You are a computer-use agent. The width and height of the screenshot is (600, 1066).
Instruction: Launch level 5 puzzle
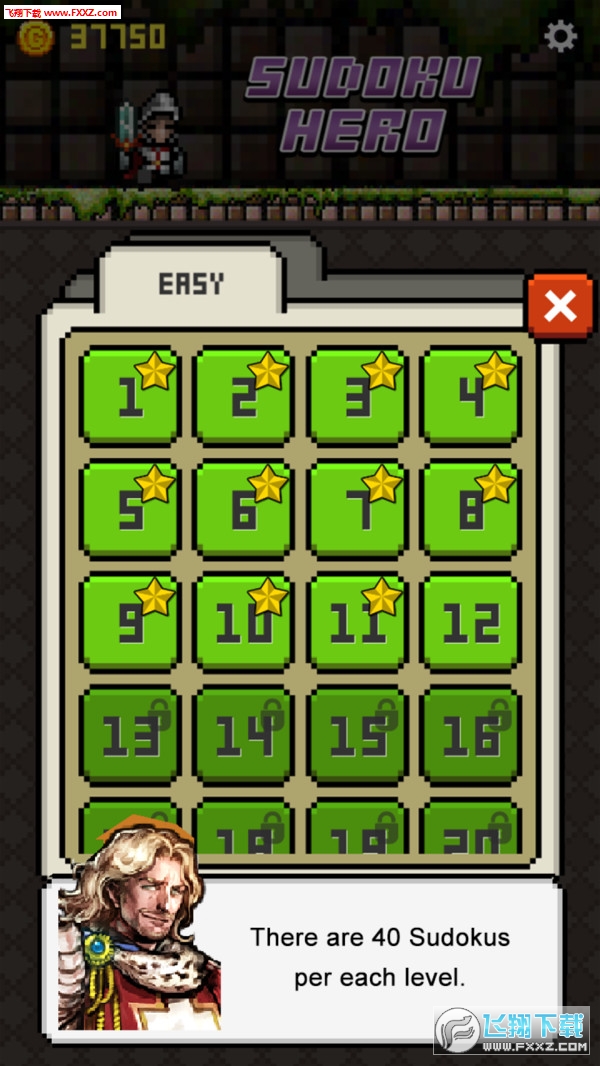tap(131, 509)
